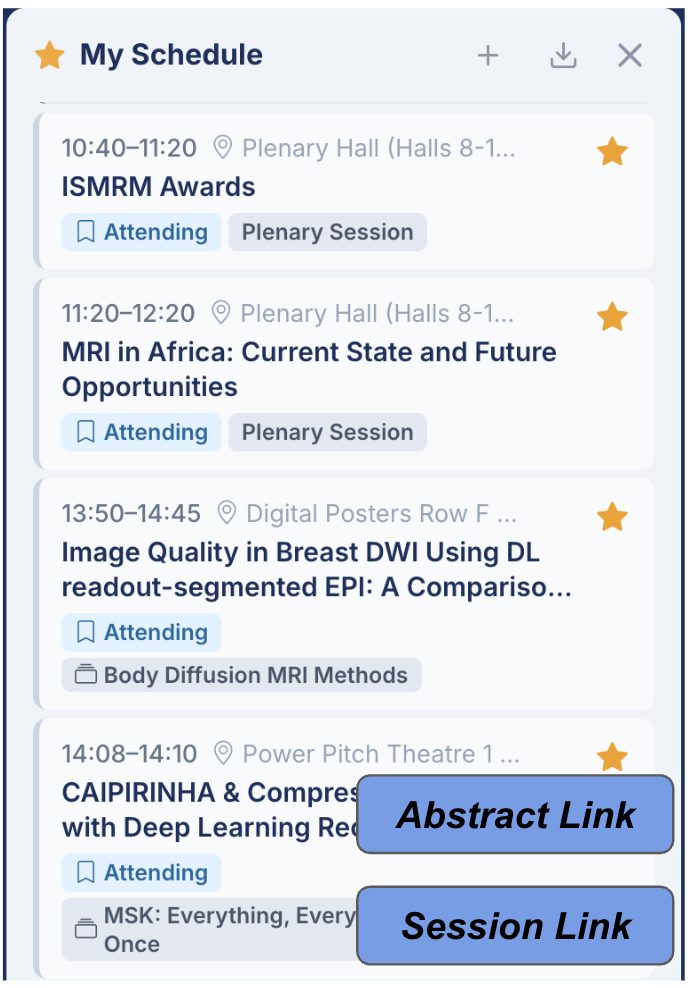This screenshot has height=988, width=690.
Task: Close the My Schedule panel
Action: [630, 56]
